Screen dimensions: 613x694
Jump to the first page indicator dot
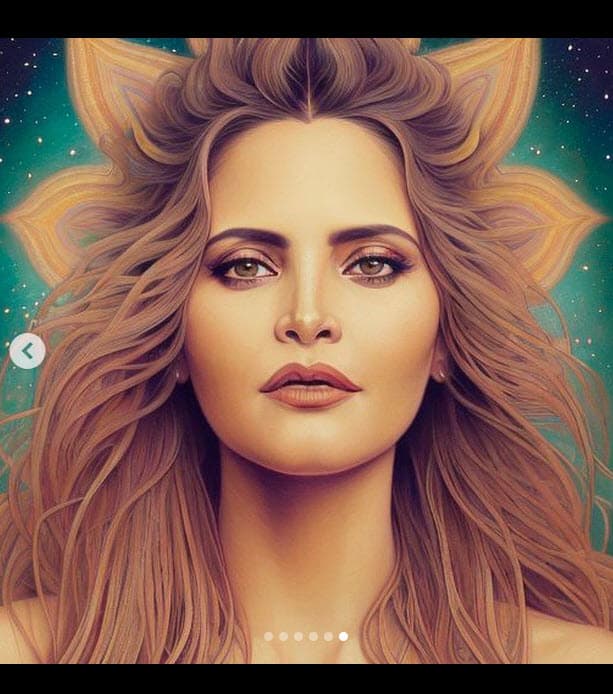click(x=268, y=636)
